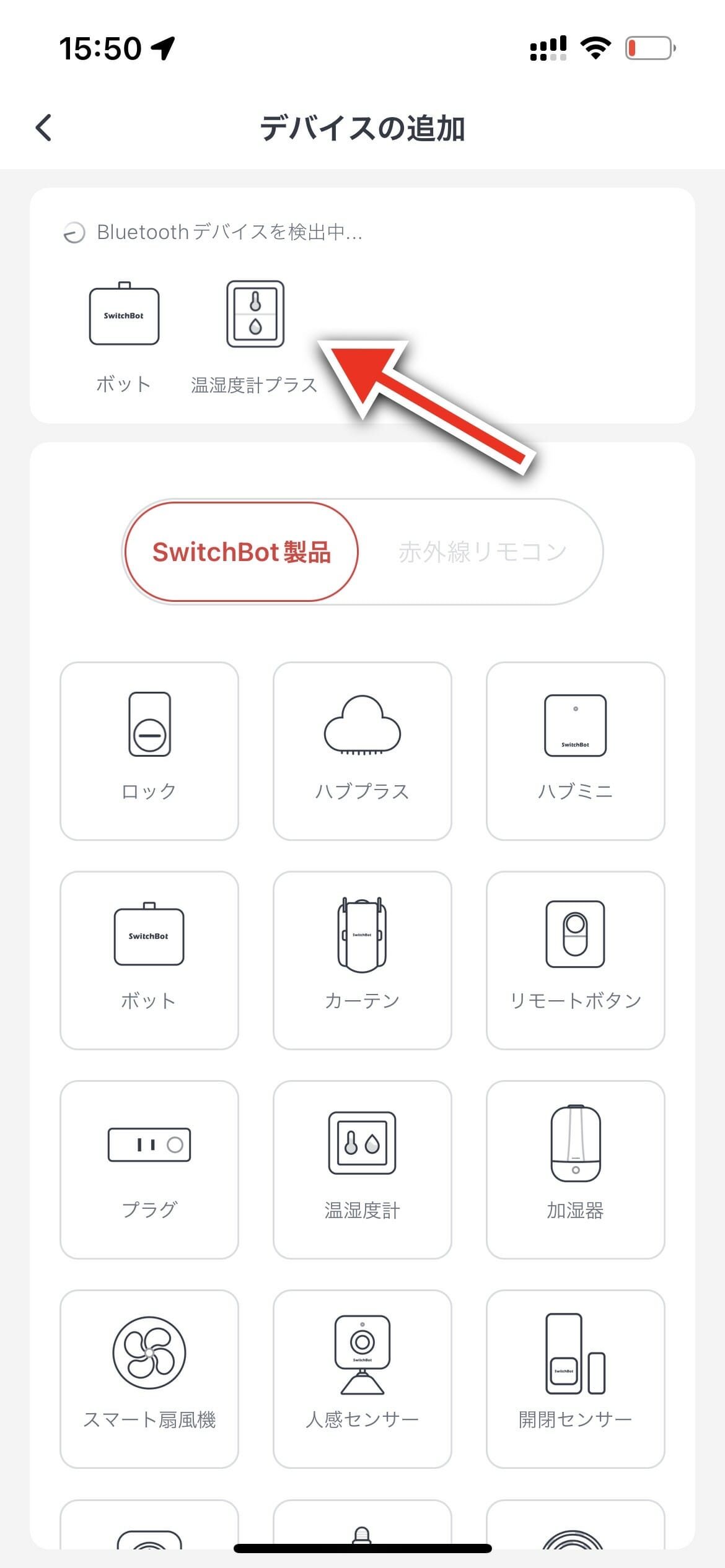Choose the 開閉センサー card

pyautogui.click(x=576, y=1379)
